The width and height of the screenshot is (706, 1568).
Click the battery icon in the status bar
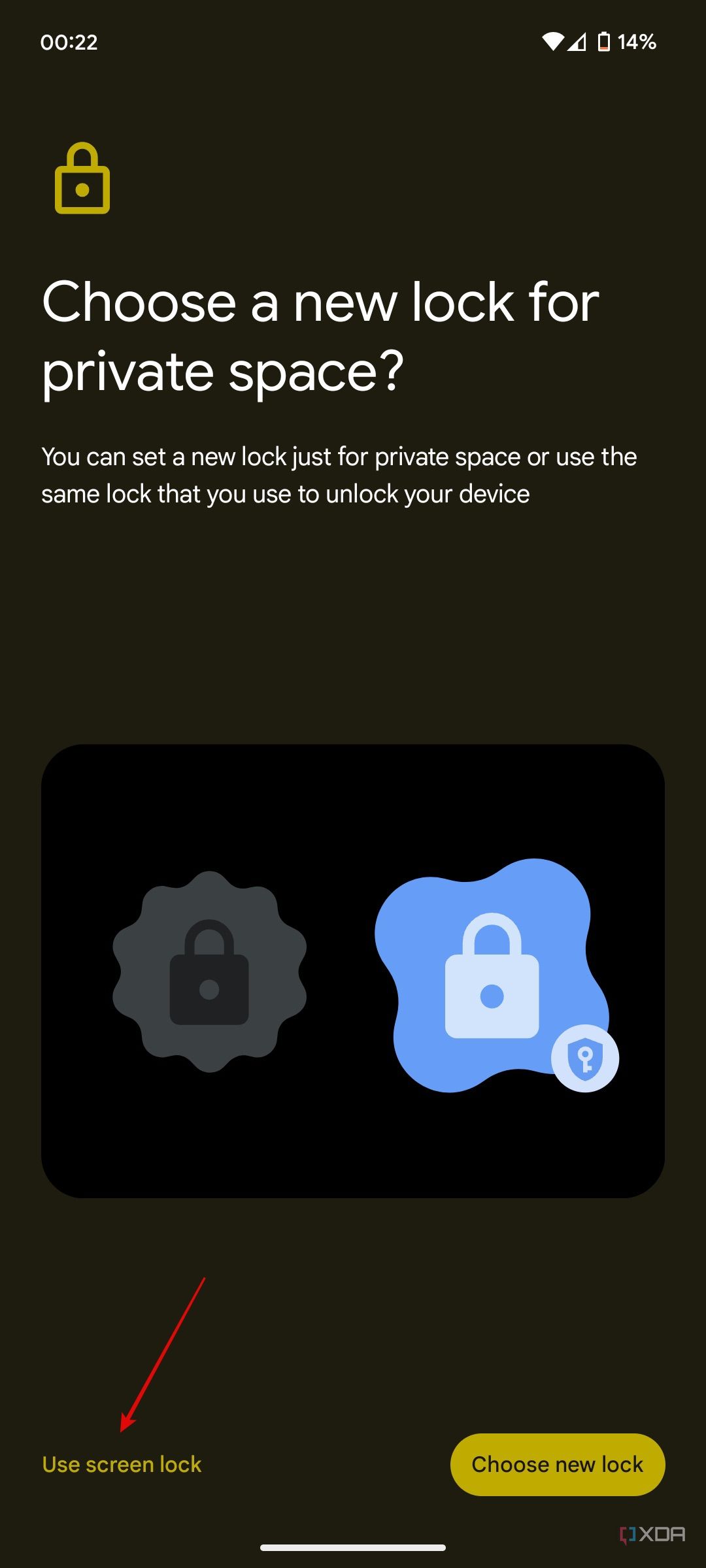[603, 41]
